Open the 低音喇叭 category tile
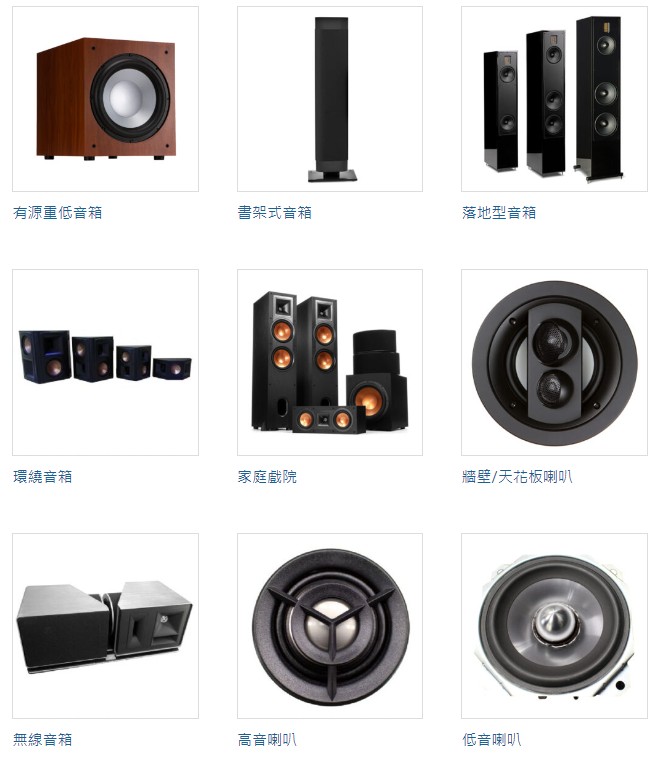Image resolution: width=660 pixels, height=757 pixels. click(x=553, y=626)
